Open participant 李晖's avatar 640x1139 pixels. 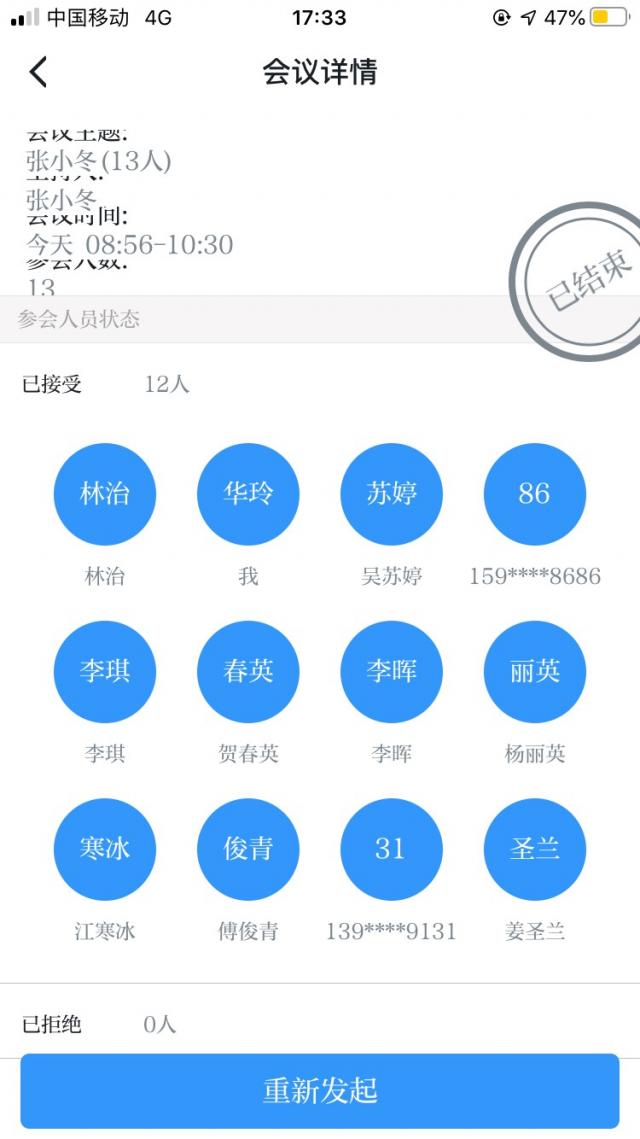[x=391, y=671]
